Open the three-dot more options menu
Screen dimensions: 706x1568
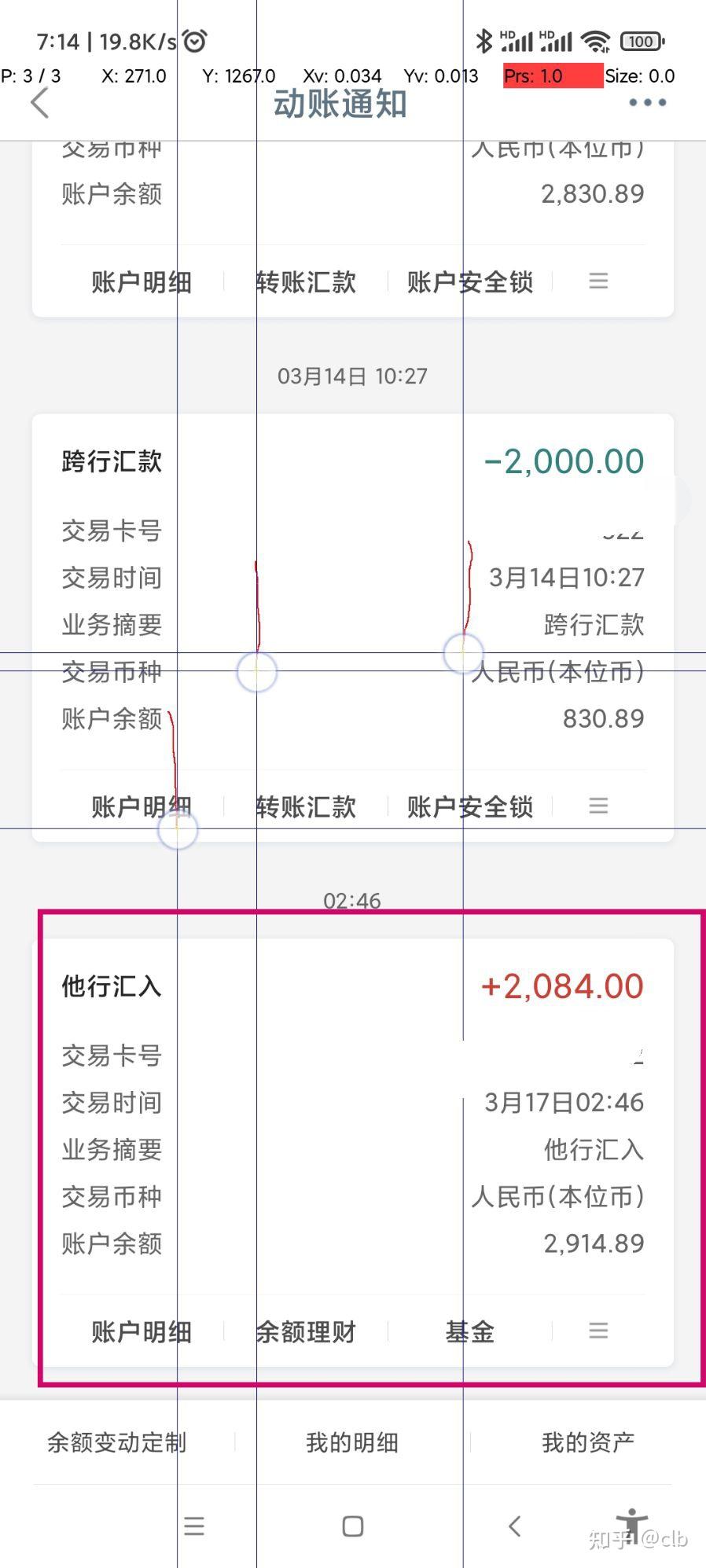click(645, 102)
